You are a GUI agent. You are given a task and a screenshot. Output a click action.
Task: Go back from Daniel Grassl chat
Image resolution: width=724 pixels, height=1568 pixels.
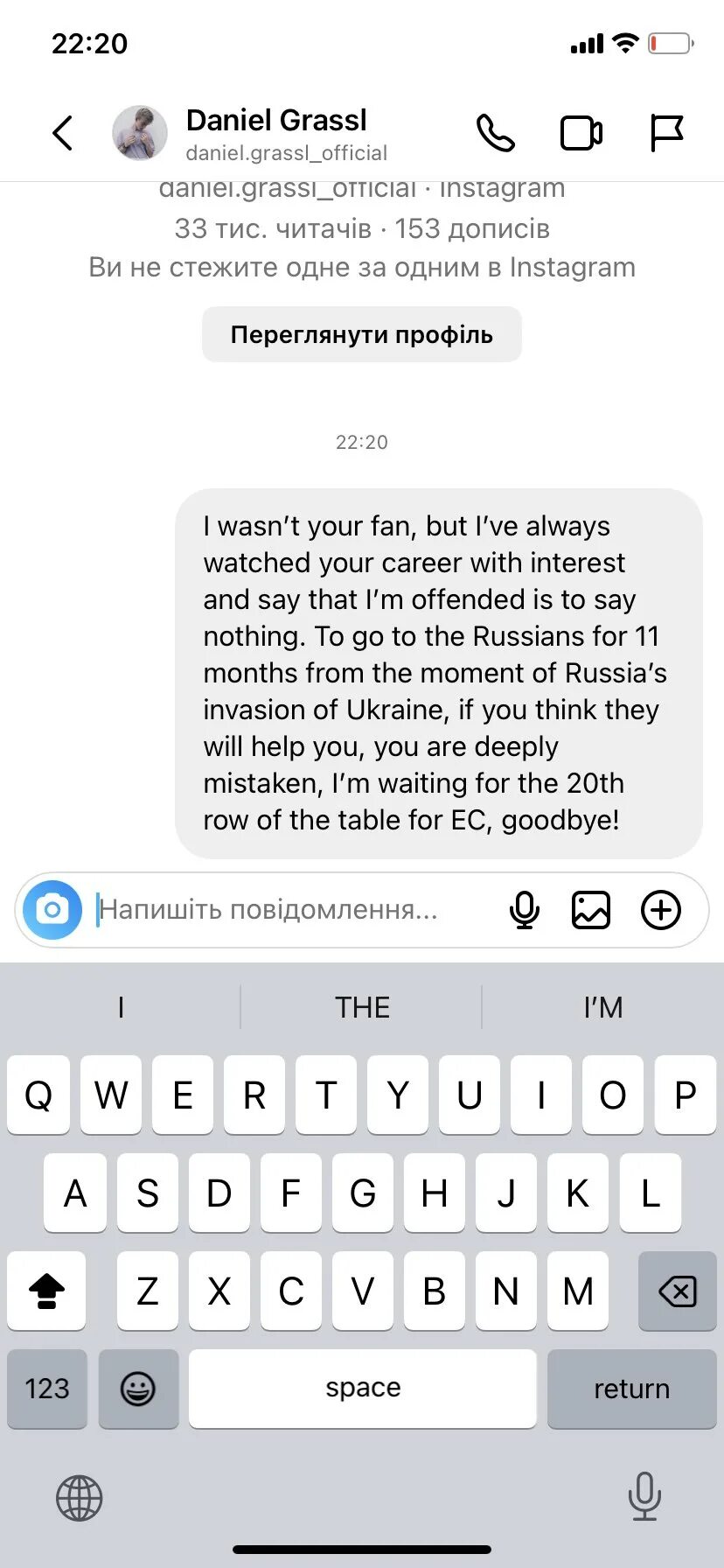(62, 133)
